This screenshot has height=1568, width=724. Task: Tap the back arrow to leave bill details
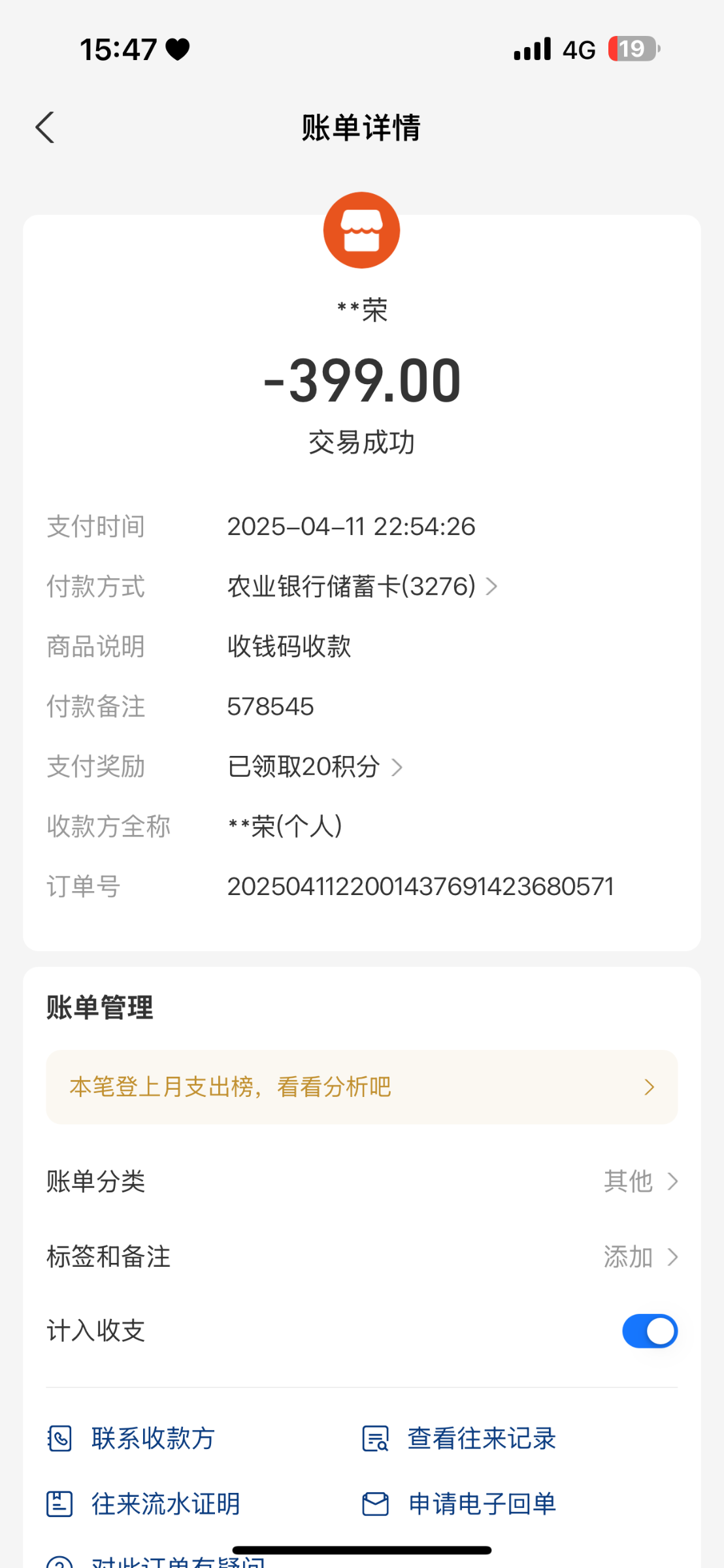pos(44,127)
